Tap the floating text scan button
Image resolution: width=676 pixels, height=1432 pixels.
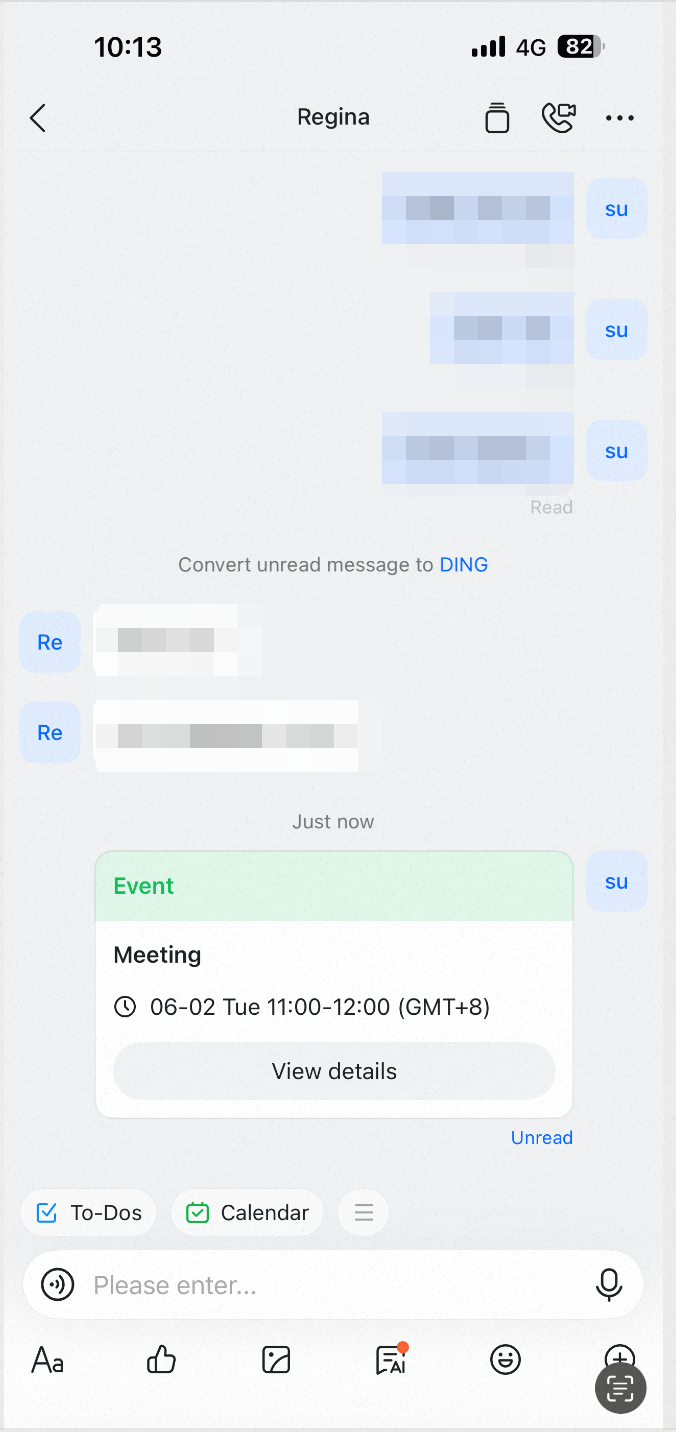[x=621, y=1388]
